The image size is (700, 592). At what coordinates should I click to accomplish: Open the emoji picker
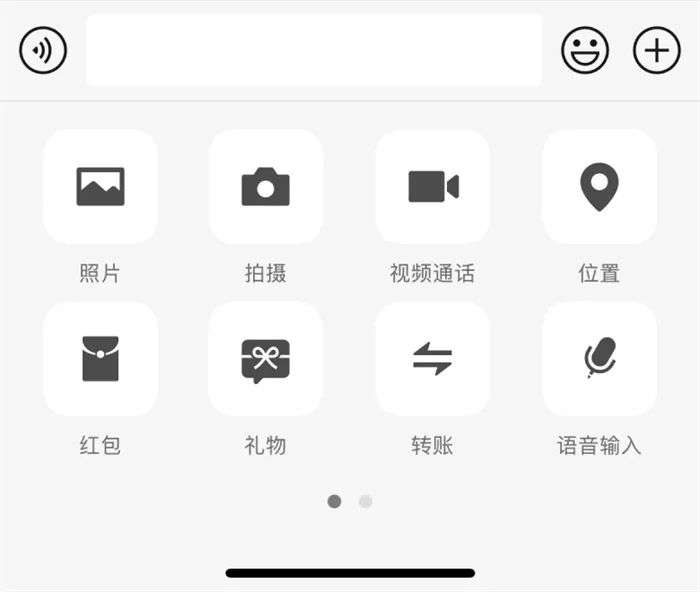click(585, 51)
